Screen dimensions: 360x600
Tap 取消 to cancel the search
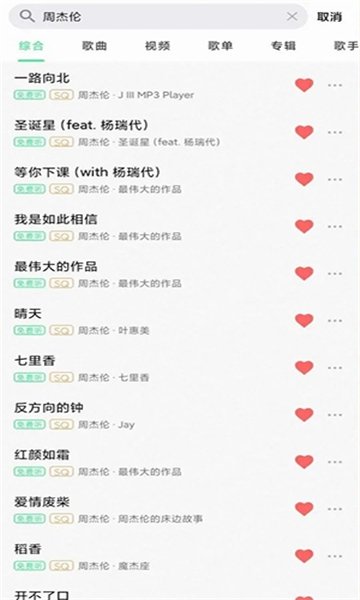tap(329, 17)
